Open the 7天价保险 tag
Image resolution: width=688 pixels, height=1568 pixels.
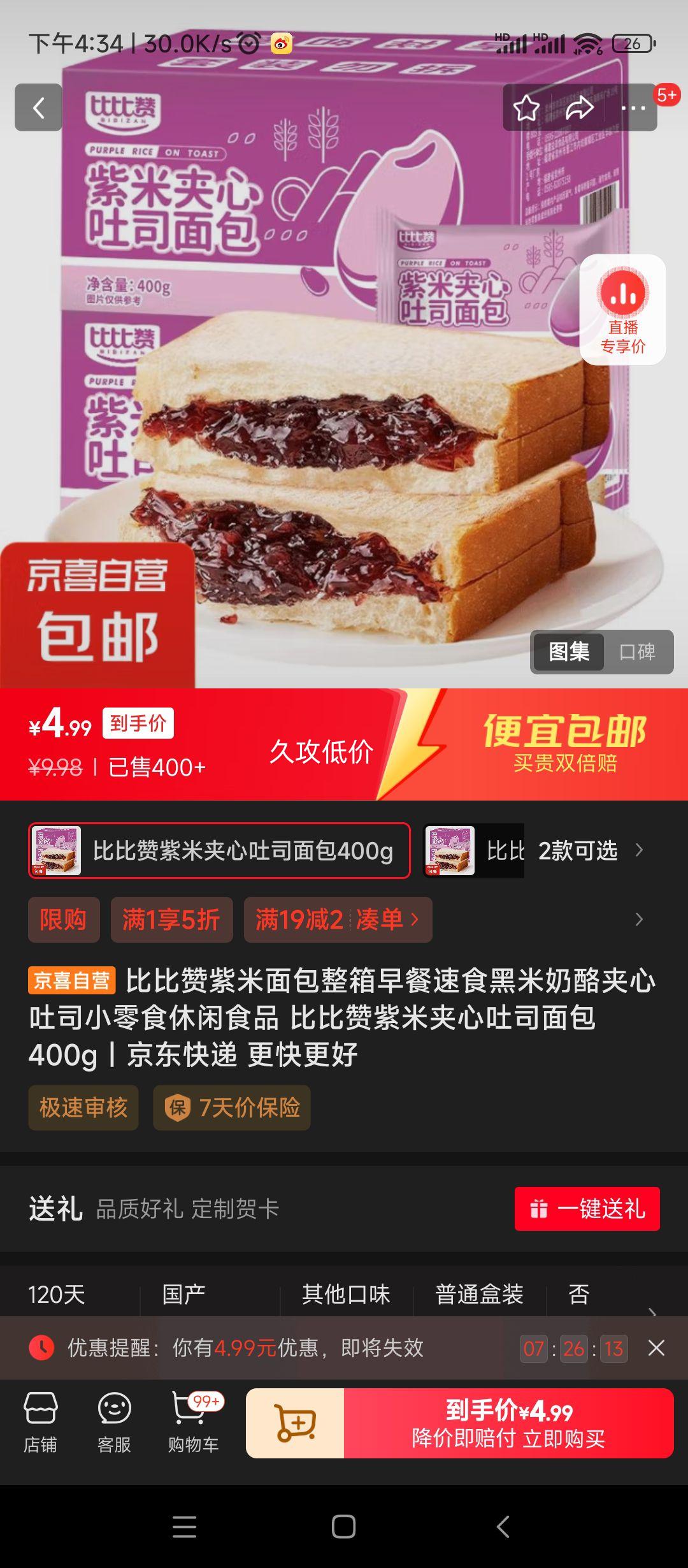pos(232,1108)
